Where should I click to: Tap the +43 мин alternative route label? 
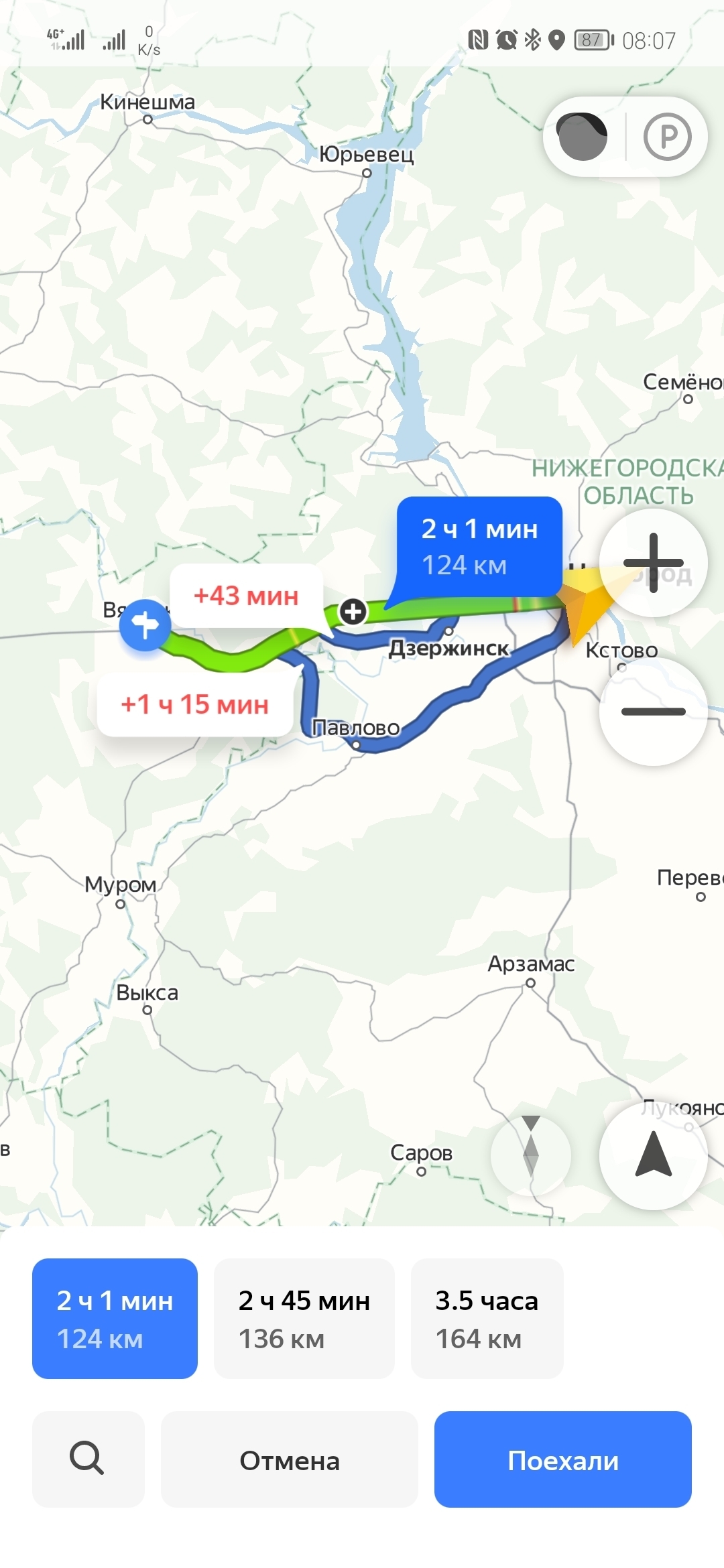coord(247,596)
